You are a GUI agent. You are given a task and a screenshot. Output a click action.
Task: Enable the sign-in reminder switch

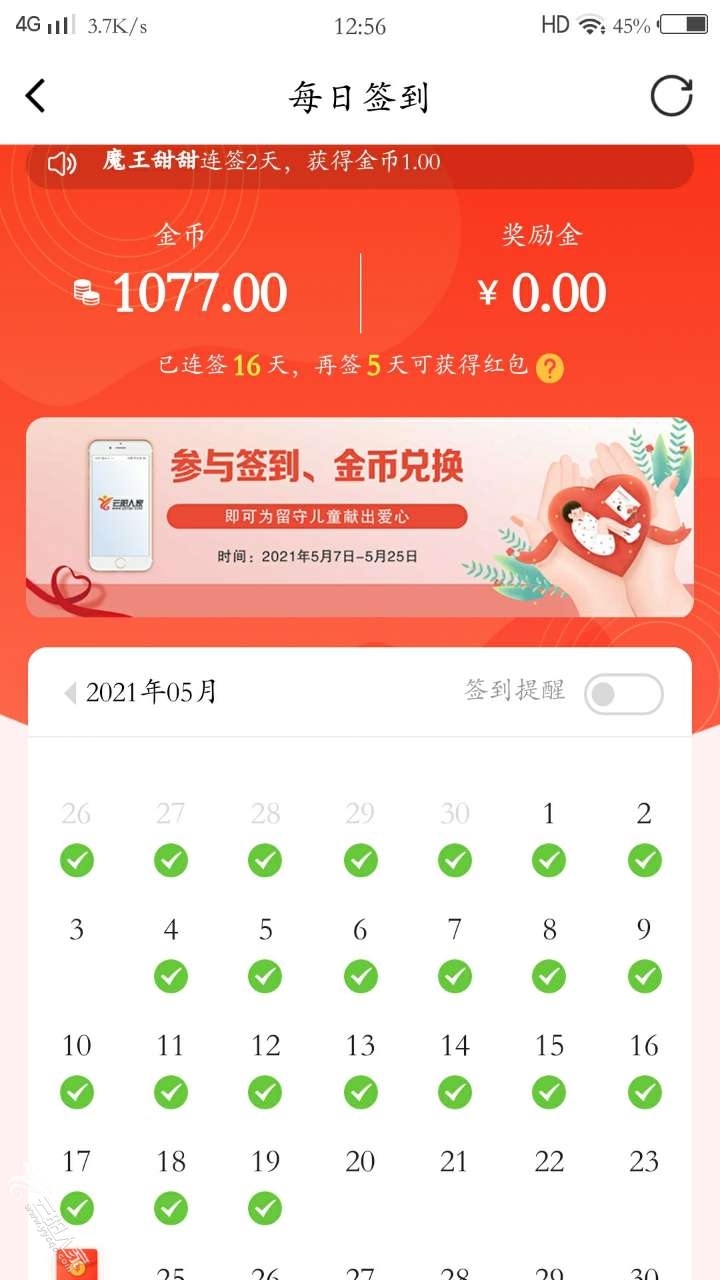pos(623,693)
